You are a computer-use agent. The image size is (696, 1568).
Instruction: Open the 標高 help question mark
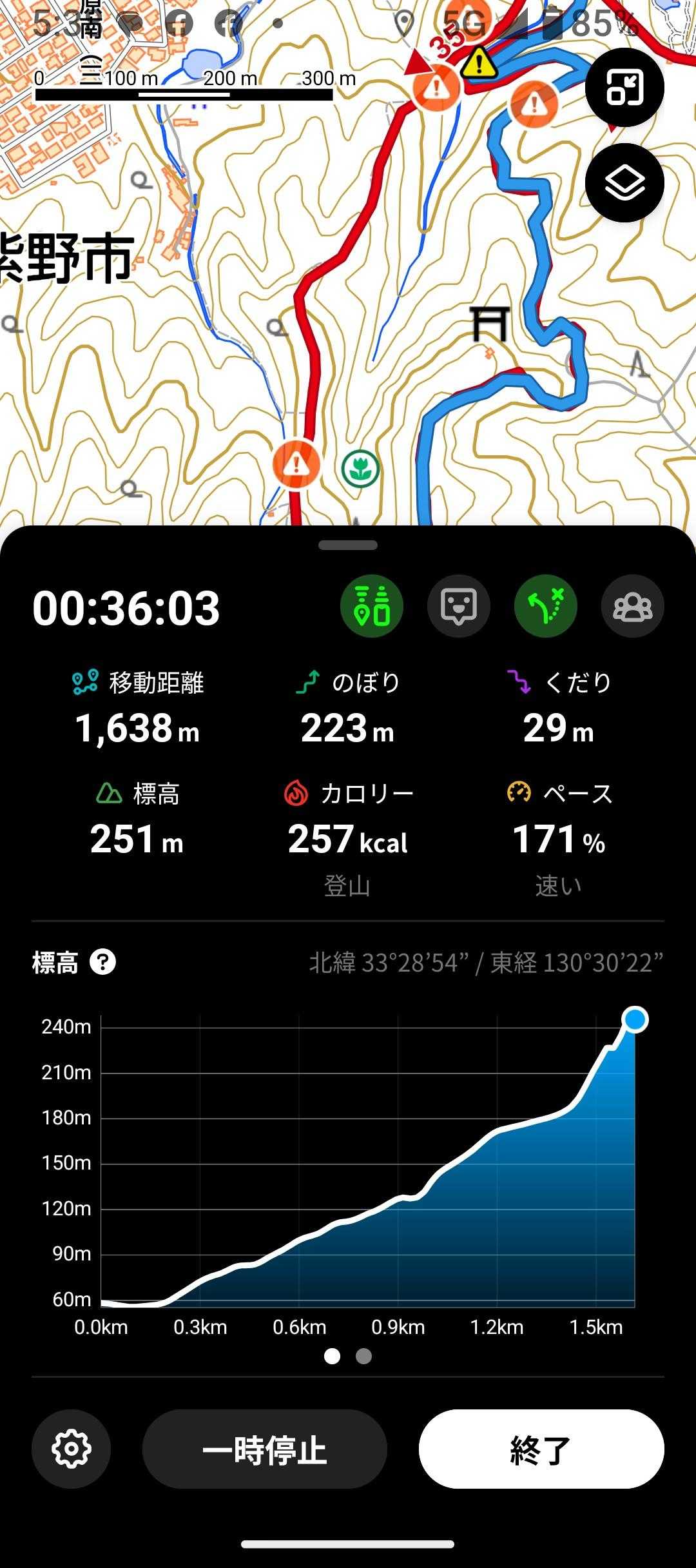[102, 962]
